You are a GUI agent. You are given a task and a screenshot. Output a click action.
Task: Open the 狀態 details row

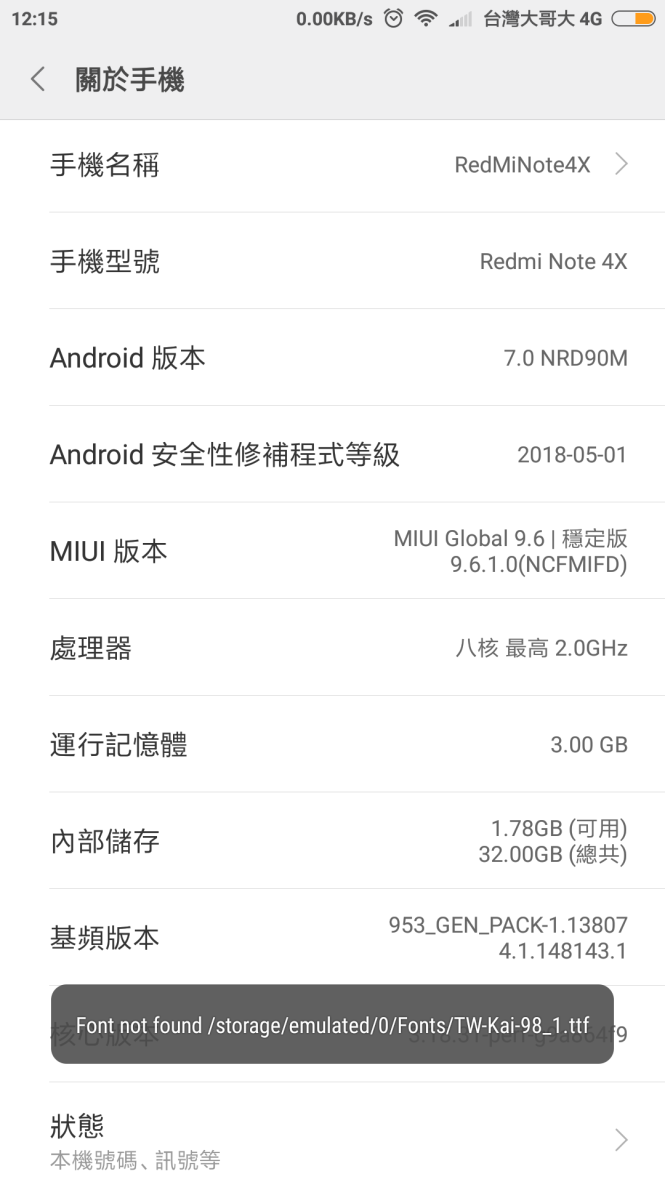coord(332,1139)
